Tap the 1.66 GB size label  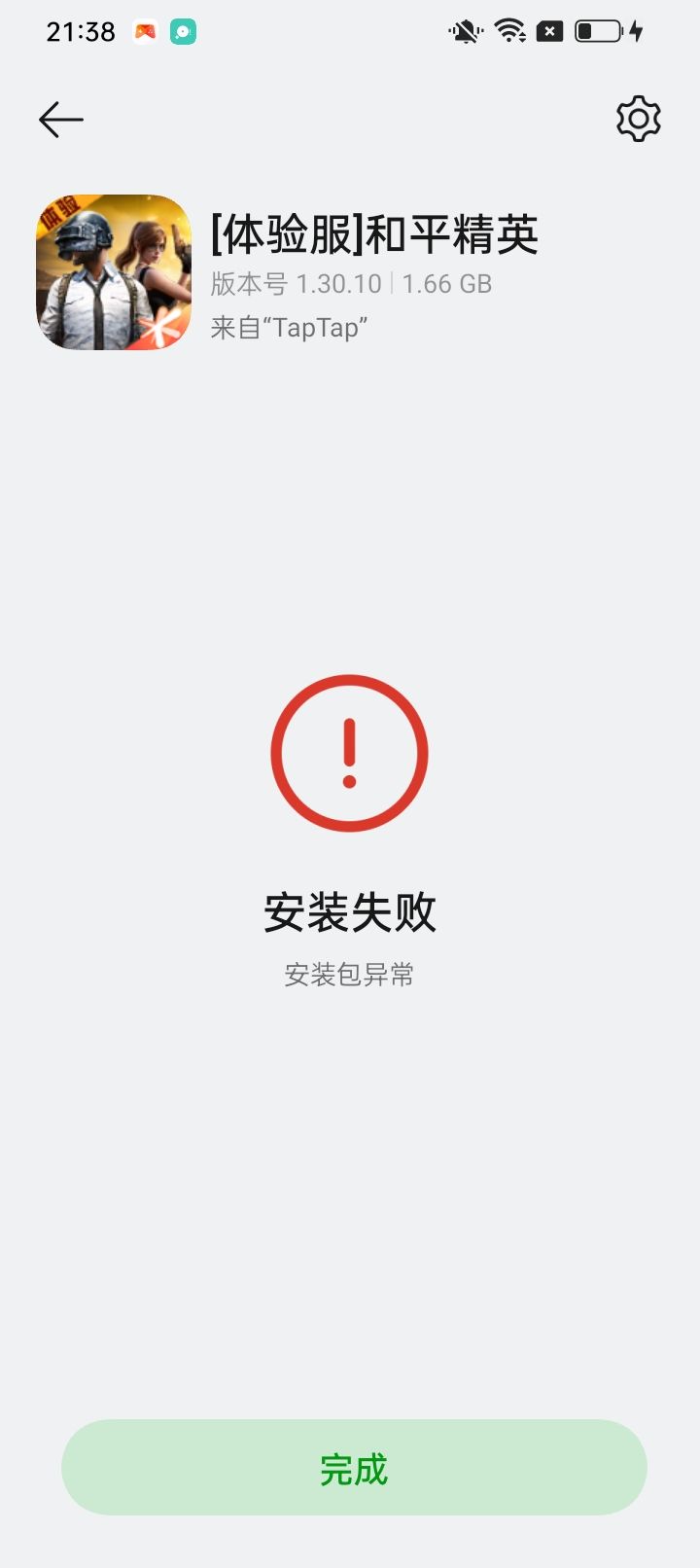tap(446, 284)
